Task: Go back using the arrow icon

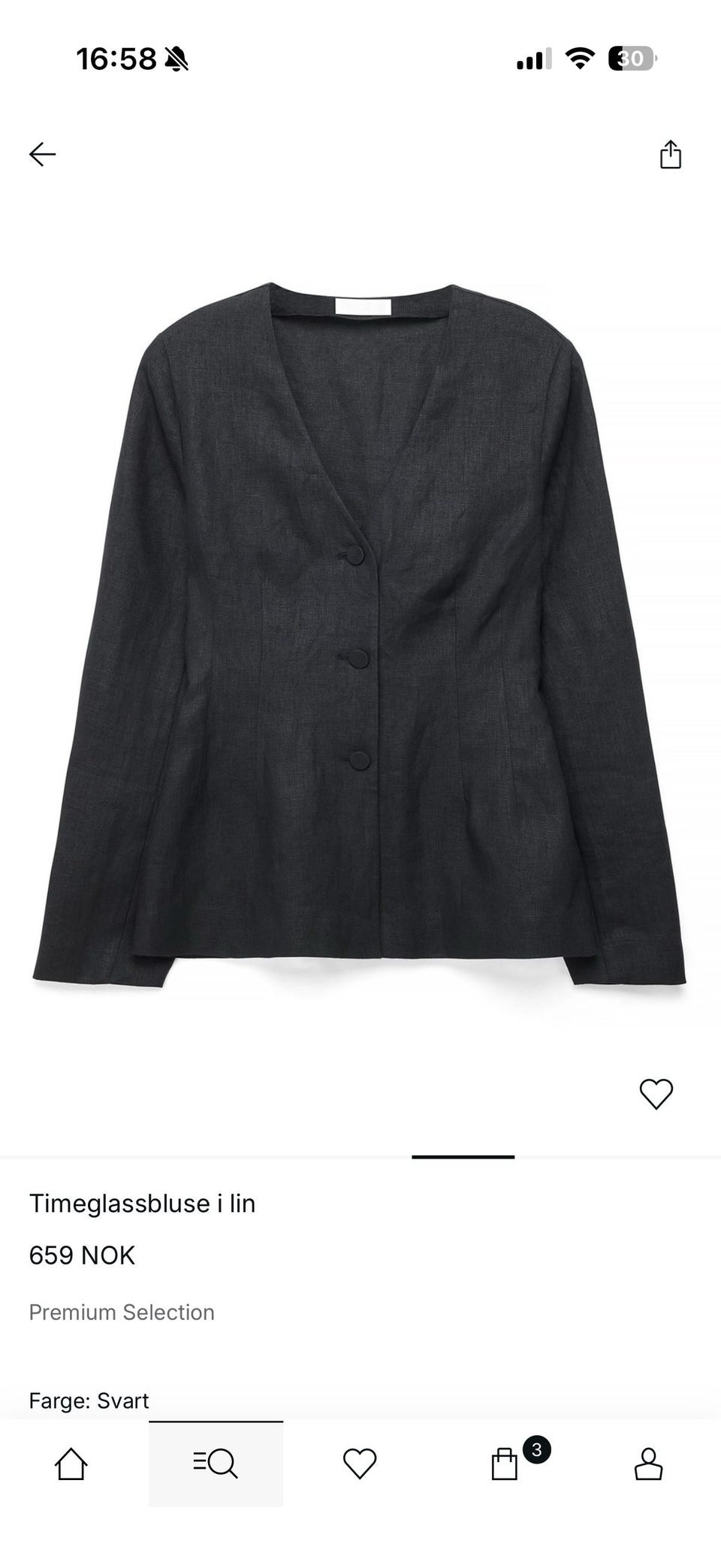Action: [42, 154]
